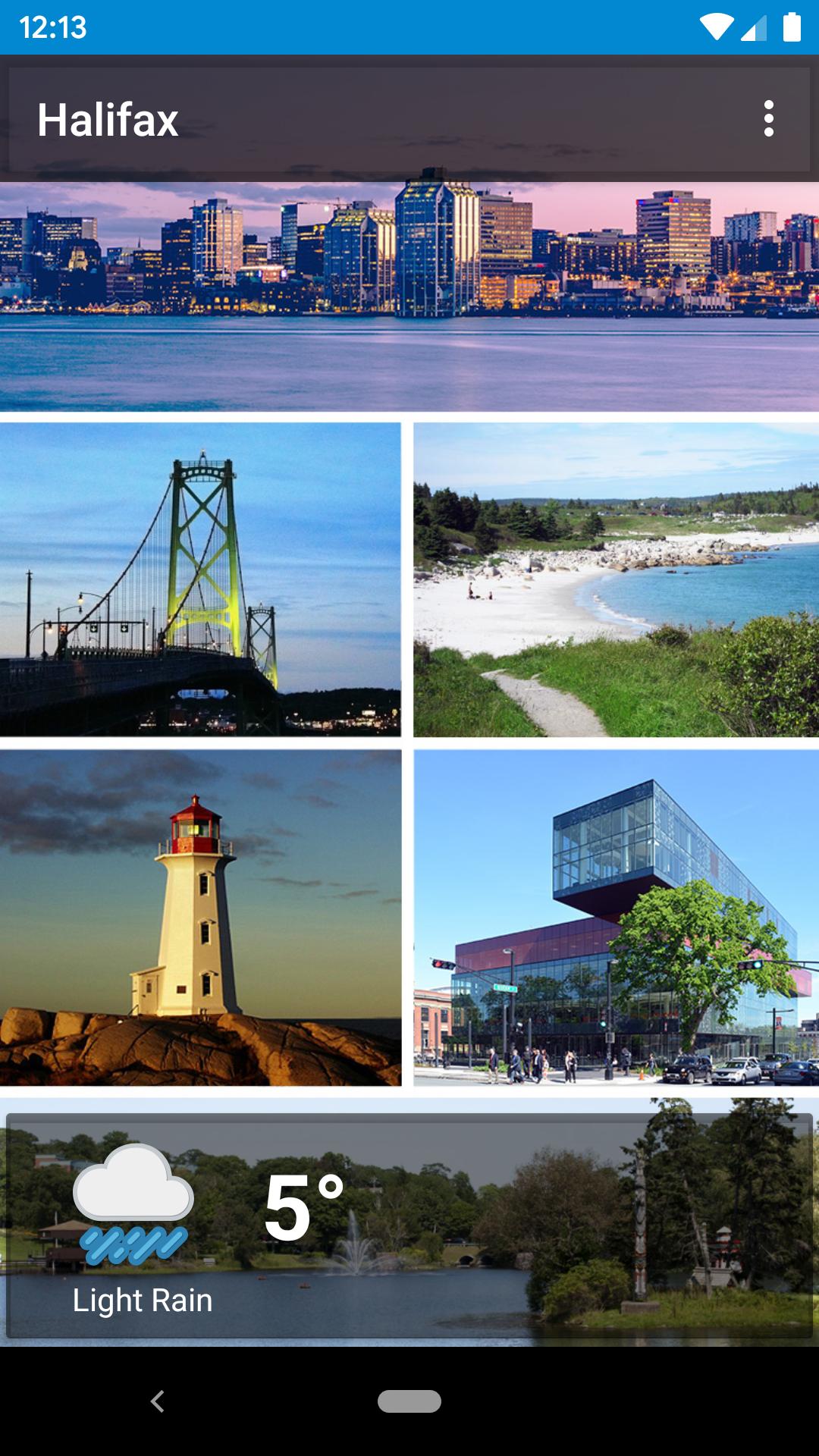Tap the Halifax title text
The height and width of the screenshot is (1456, 819).
[108, 120]
